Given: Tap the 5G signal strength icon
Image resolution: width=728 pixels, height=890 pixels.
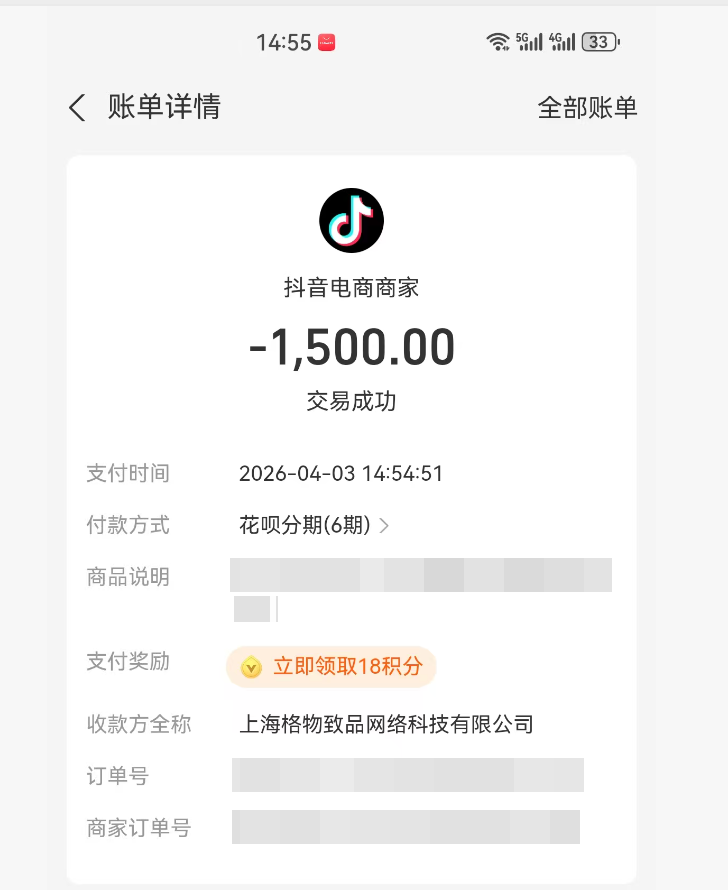Looking at the screenshot, I should [530, 42].
